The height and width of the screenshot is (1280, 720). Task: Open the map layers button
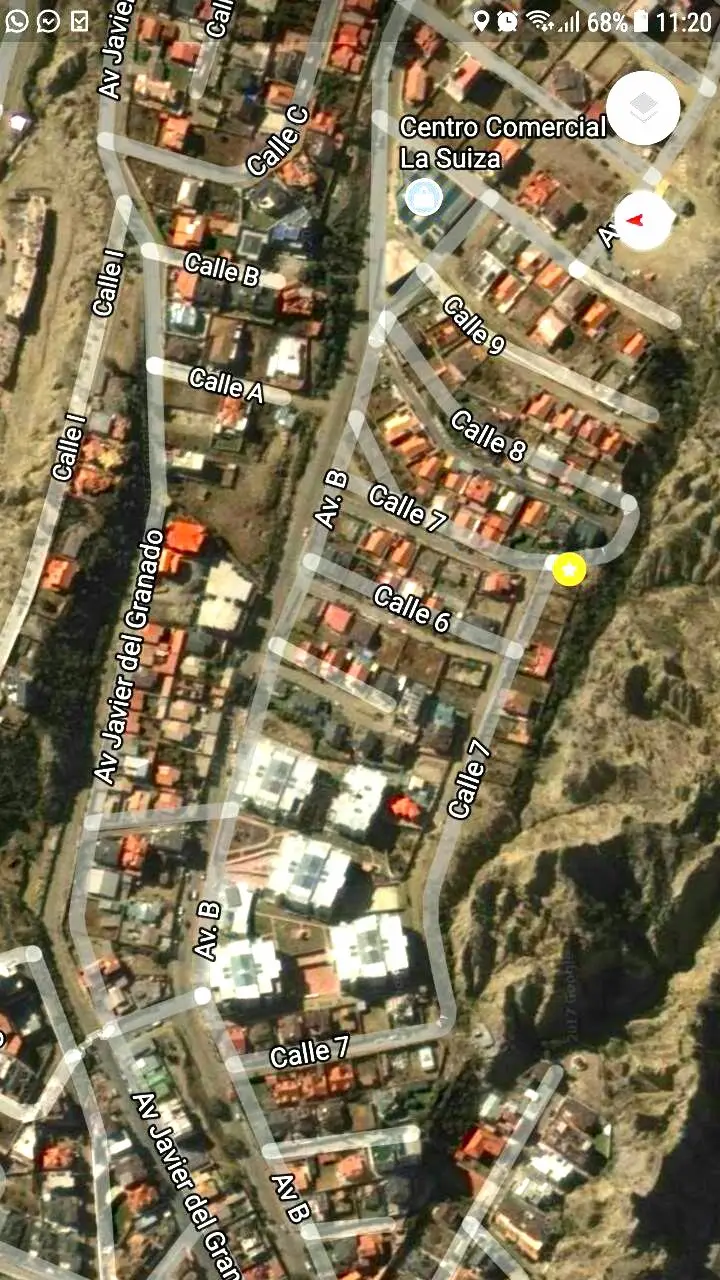(643, 108)
